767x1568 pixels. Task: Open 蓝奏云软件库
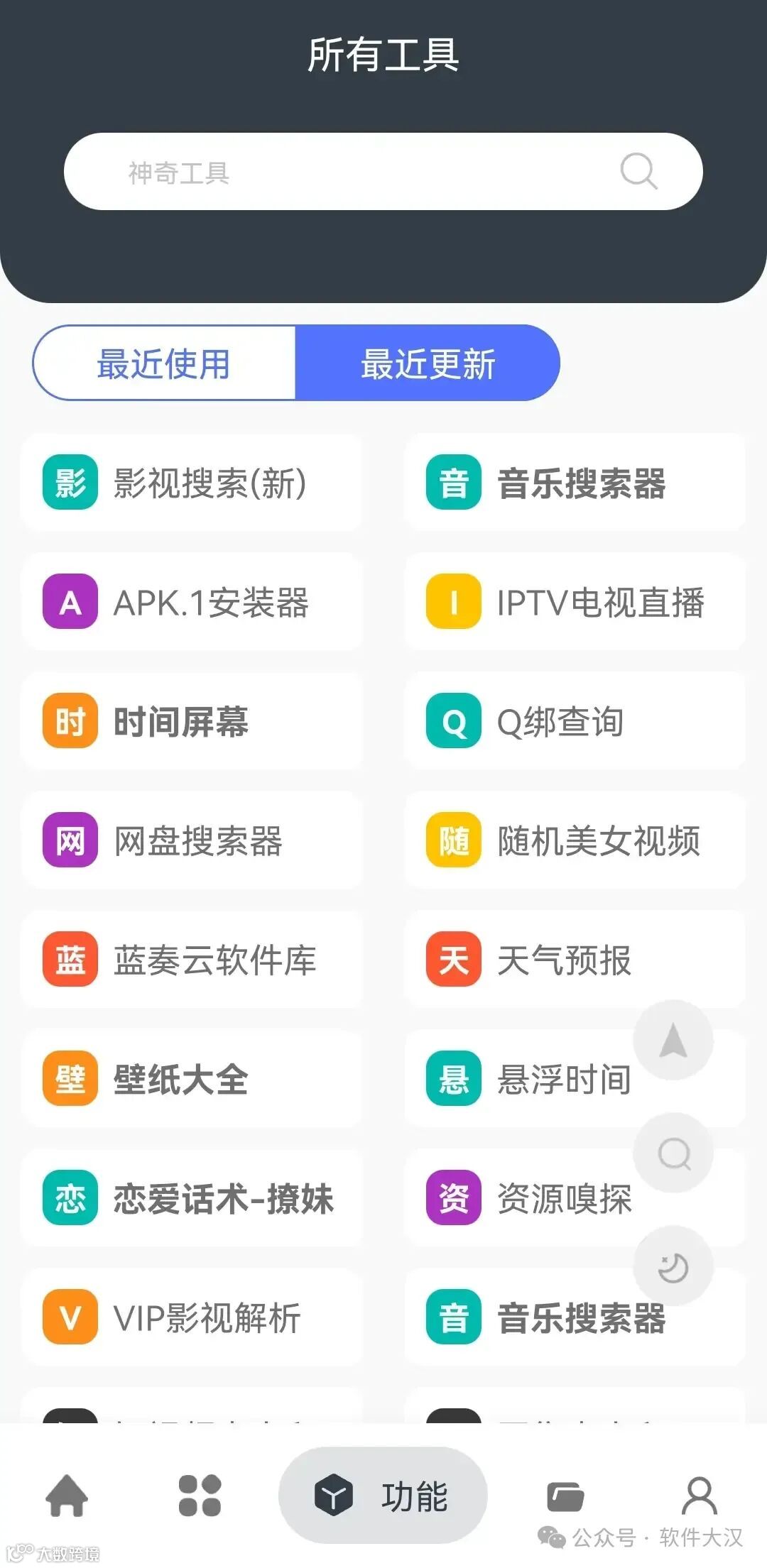(x=192, y=960)
